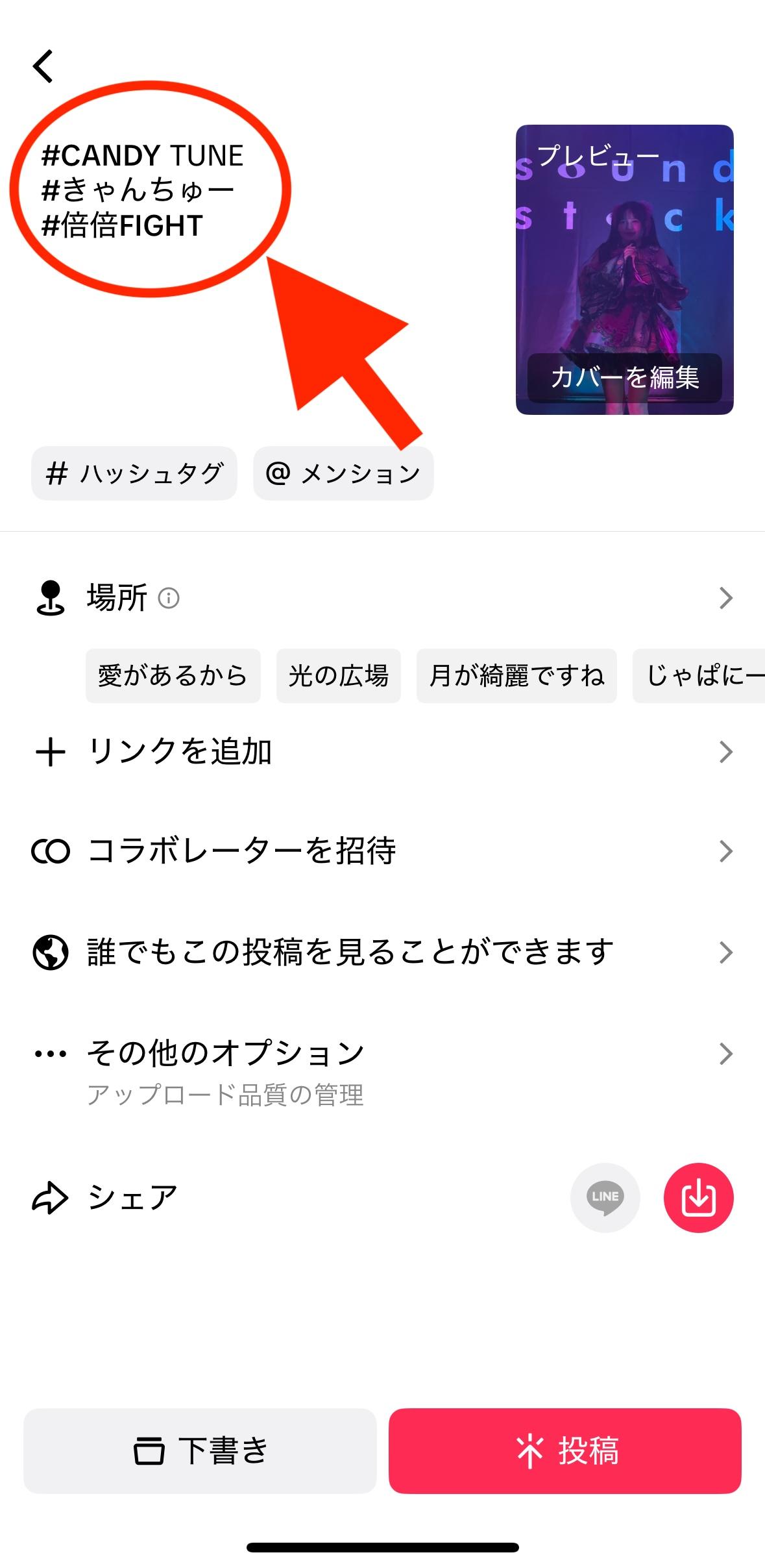This screenshot has width=765, height=1568.
Task: Go back with the arrow icon
Action: click(x=43, y=66)
